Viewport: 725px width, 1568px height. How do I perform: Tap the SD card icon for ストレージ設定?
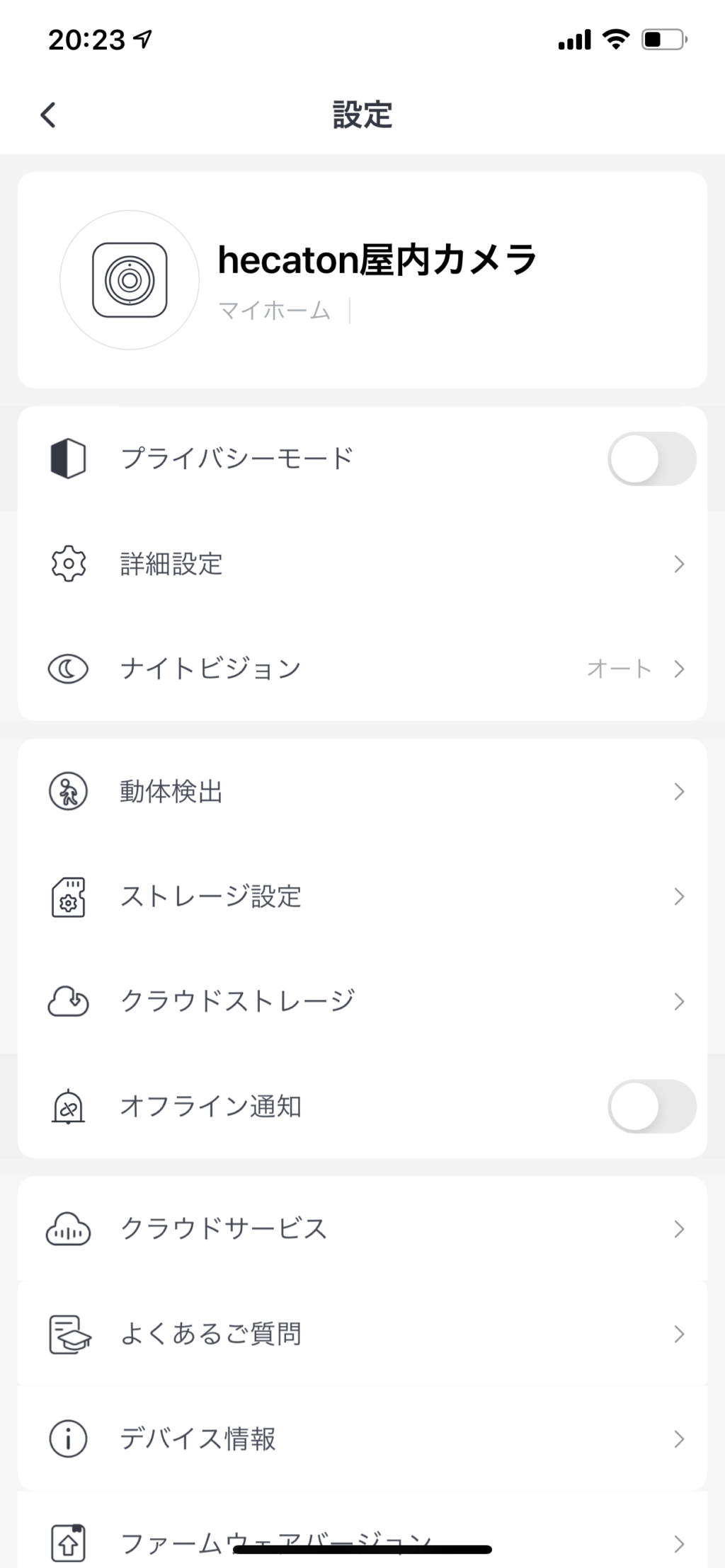click(x=67, y=897)
